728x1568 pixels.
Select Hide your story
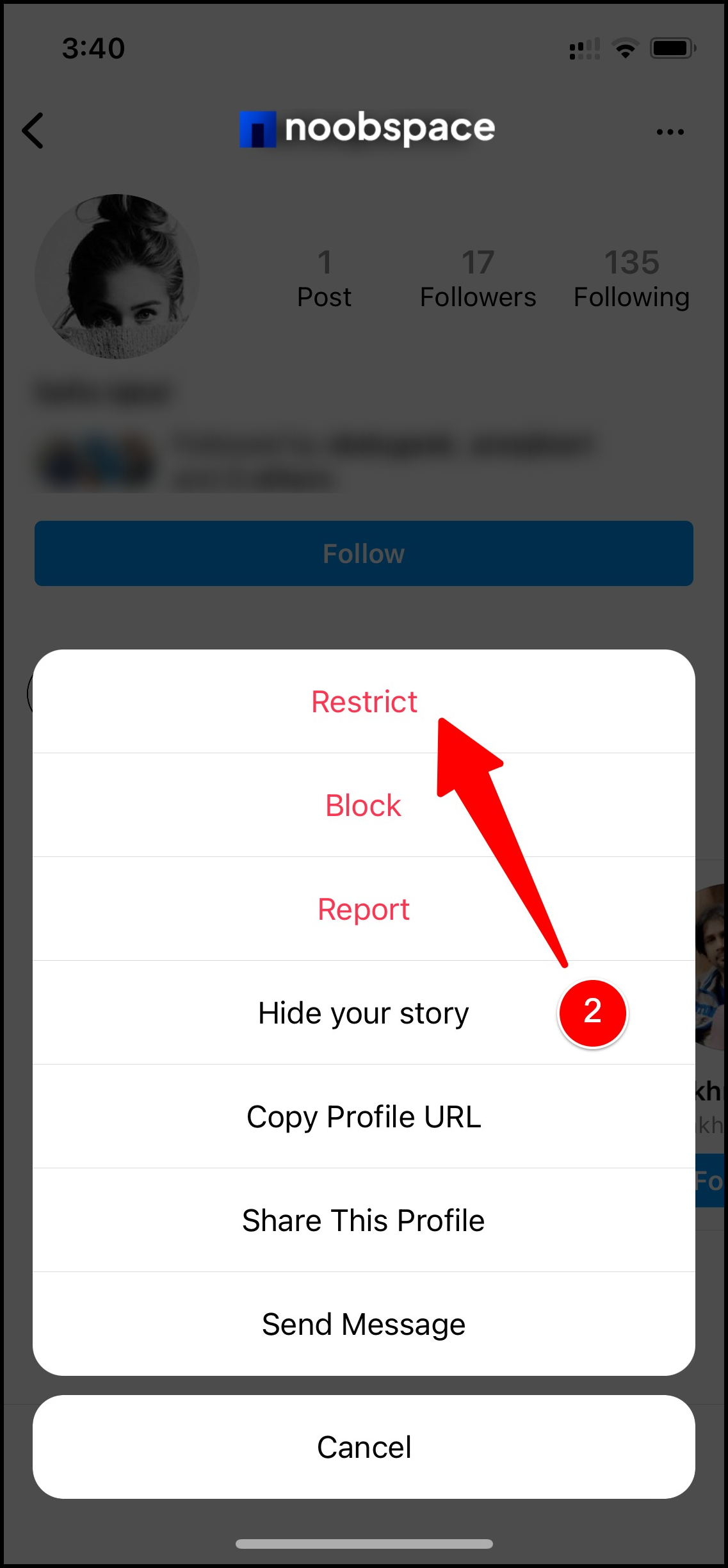(364, 1013)
